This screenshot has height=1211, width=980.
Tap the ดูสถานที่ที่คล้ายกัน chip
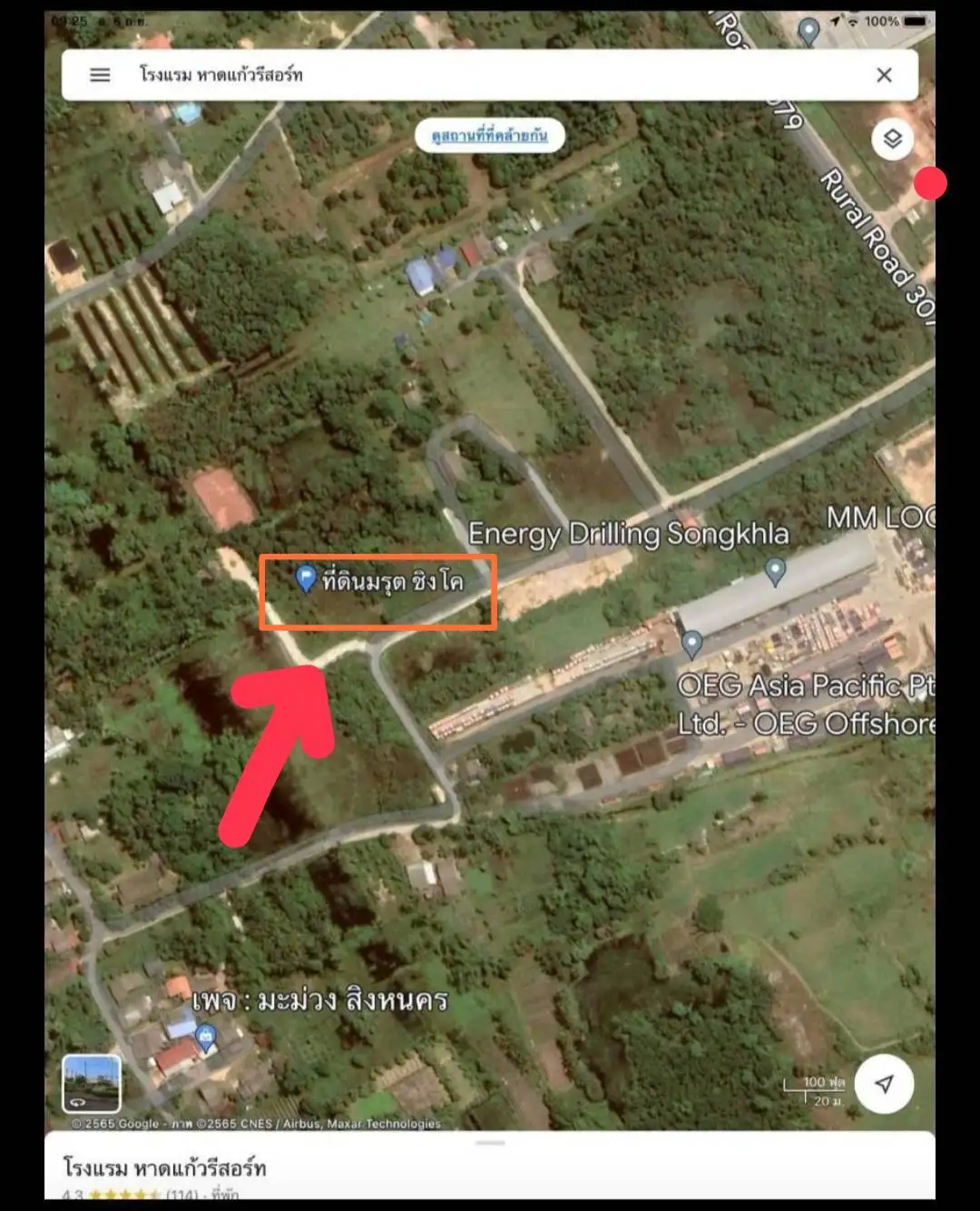[x=490, y=136]
